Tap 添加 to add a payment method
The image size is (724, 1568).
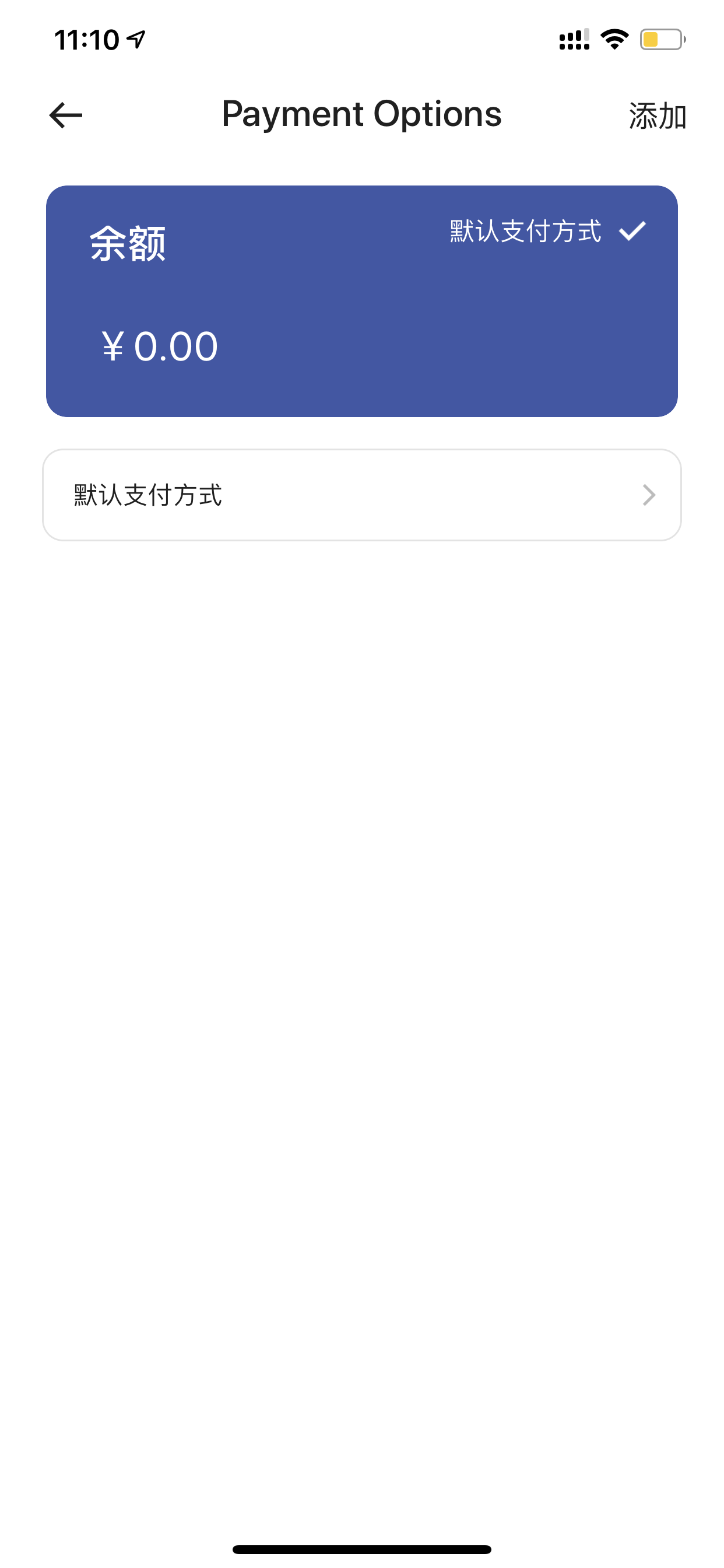(x=657, y=116)
